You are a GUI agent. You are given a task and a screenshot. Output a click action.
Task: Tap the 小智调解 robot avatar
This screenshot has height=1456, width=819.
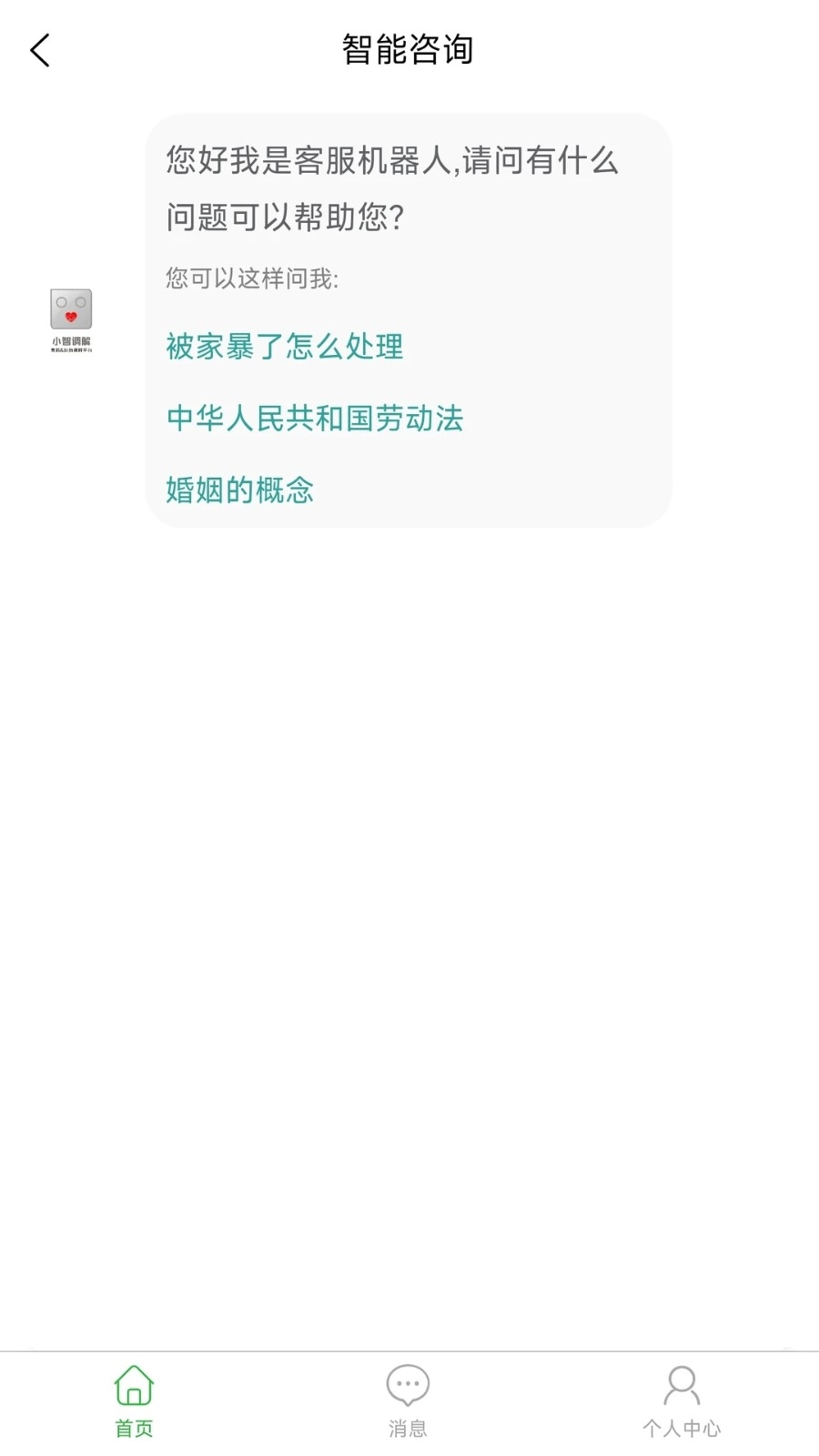coord(71,309)
